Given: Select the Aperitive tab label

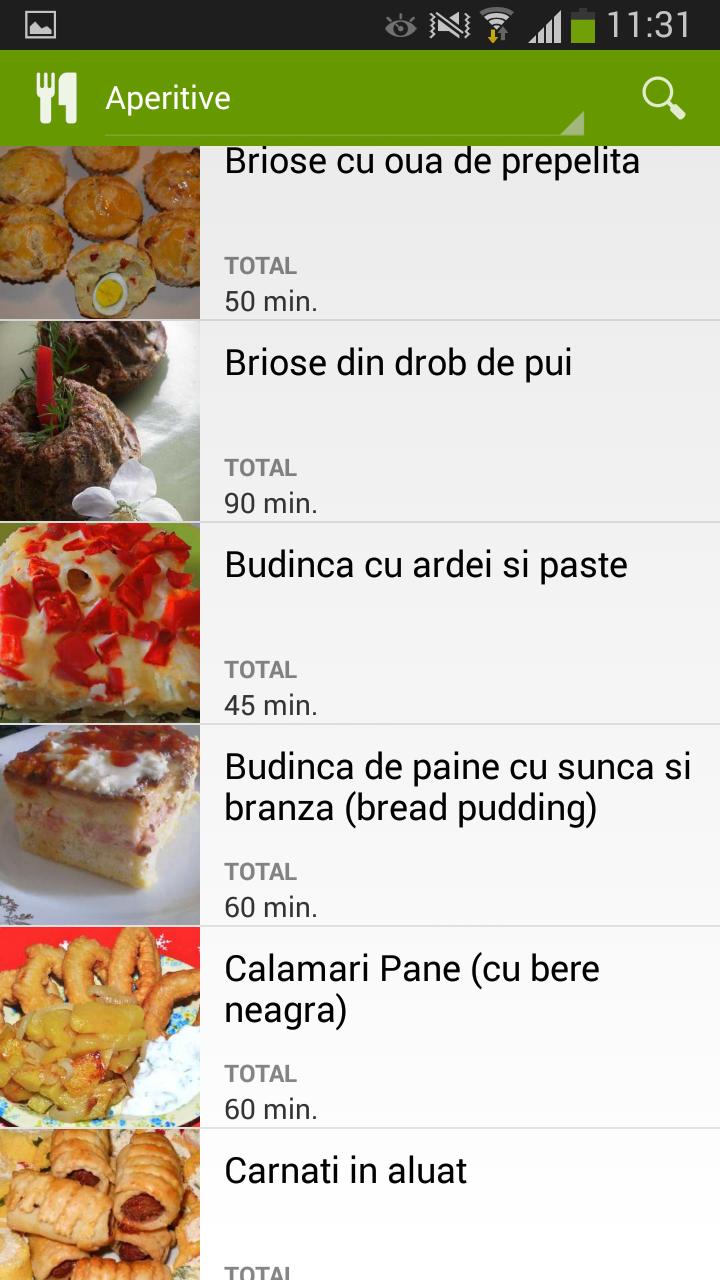Looking at the screenshot, I should click(x=168, y=98).
